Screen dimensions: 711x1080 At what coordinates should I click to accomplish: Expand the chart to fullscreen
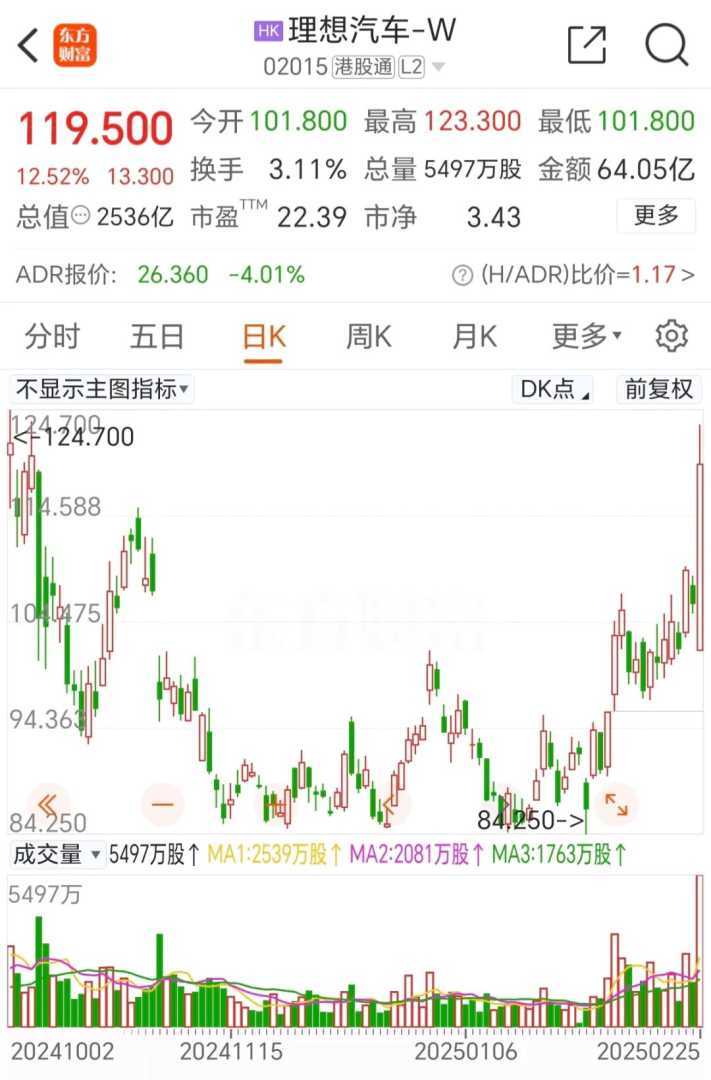(615, 803)
